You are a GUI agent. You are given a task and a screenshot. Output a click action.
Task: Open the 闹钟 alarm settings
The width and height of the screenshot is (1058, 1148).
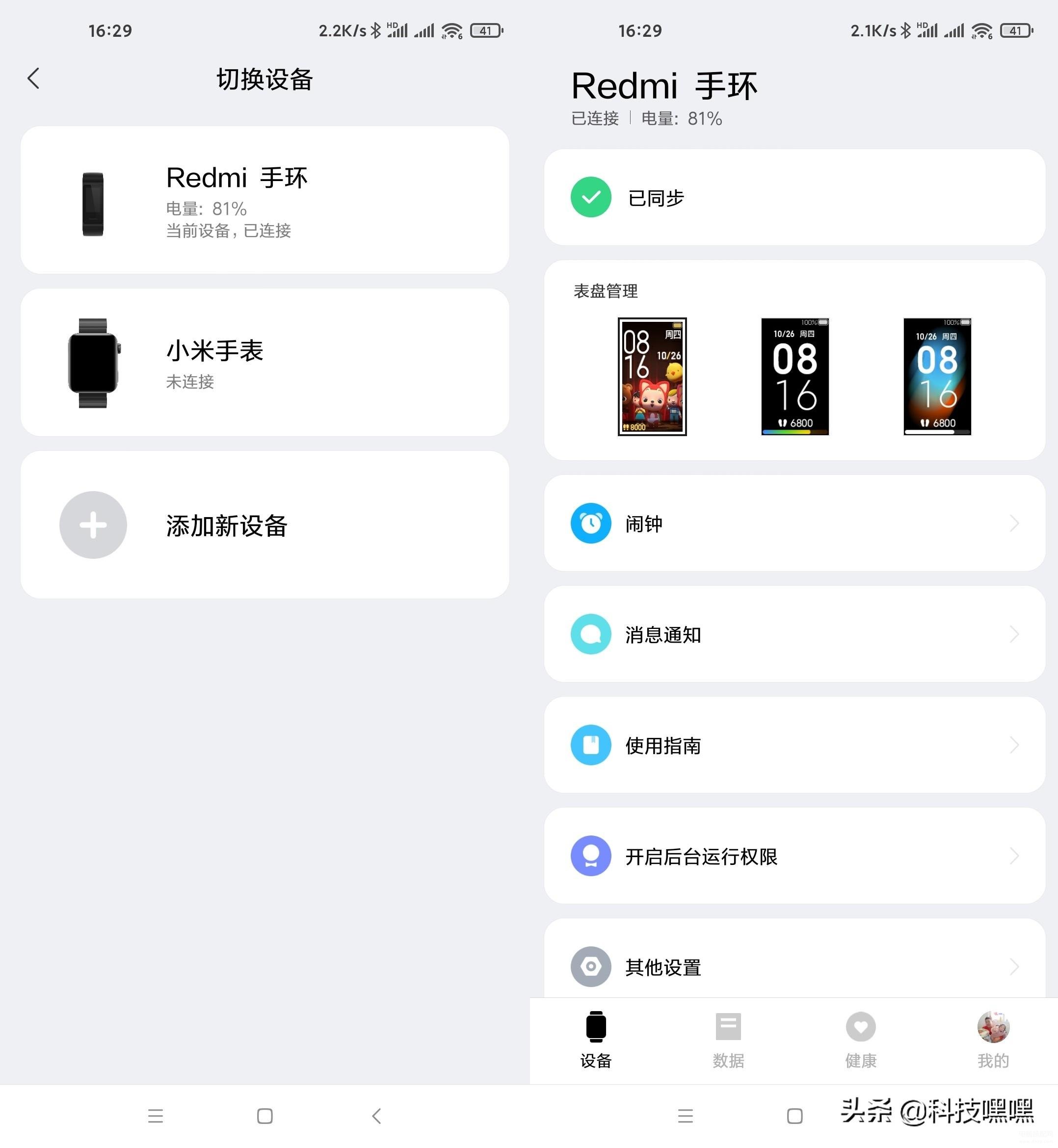pos(794,523)
